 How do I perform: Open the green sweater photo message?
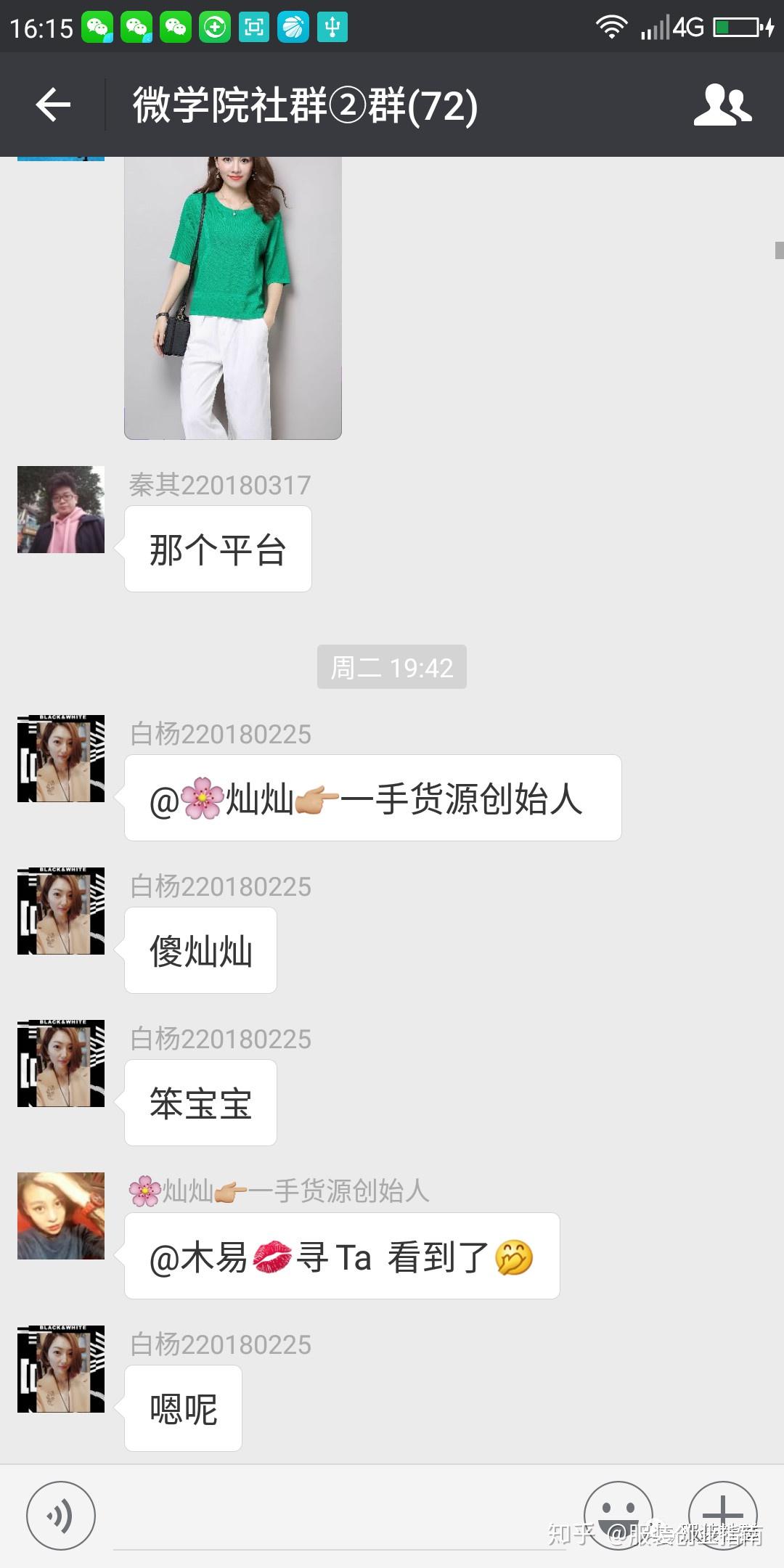[x=233, y=298]
